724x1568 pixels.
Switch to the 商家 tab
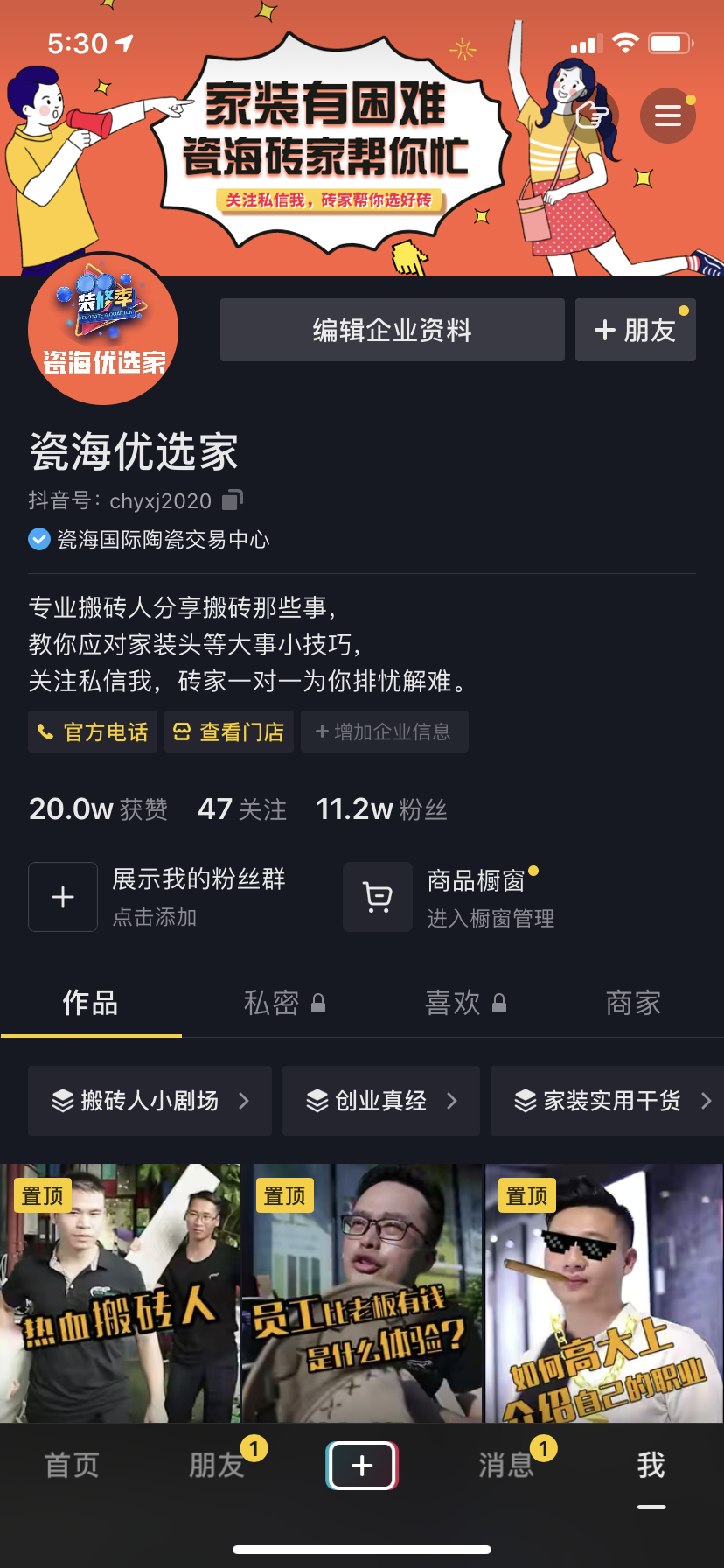coord(633,1003)
